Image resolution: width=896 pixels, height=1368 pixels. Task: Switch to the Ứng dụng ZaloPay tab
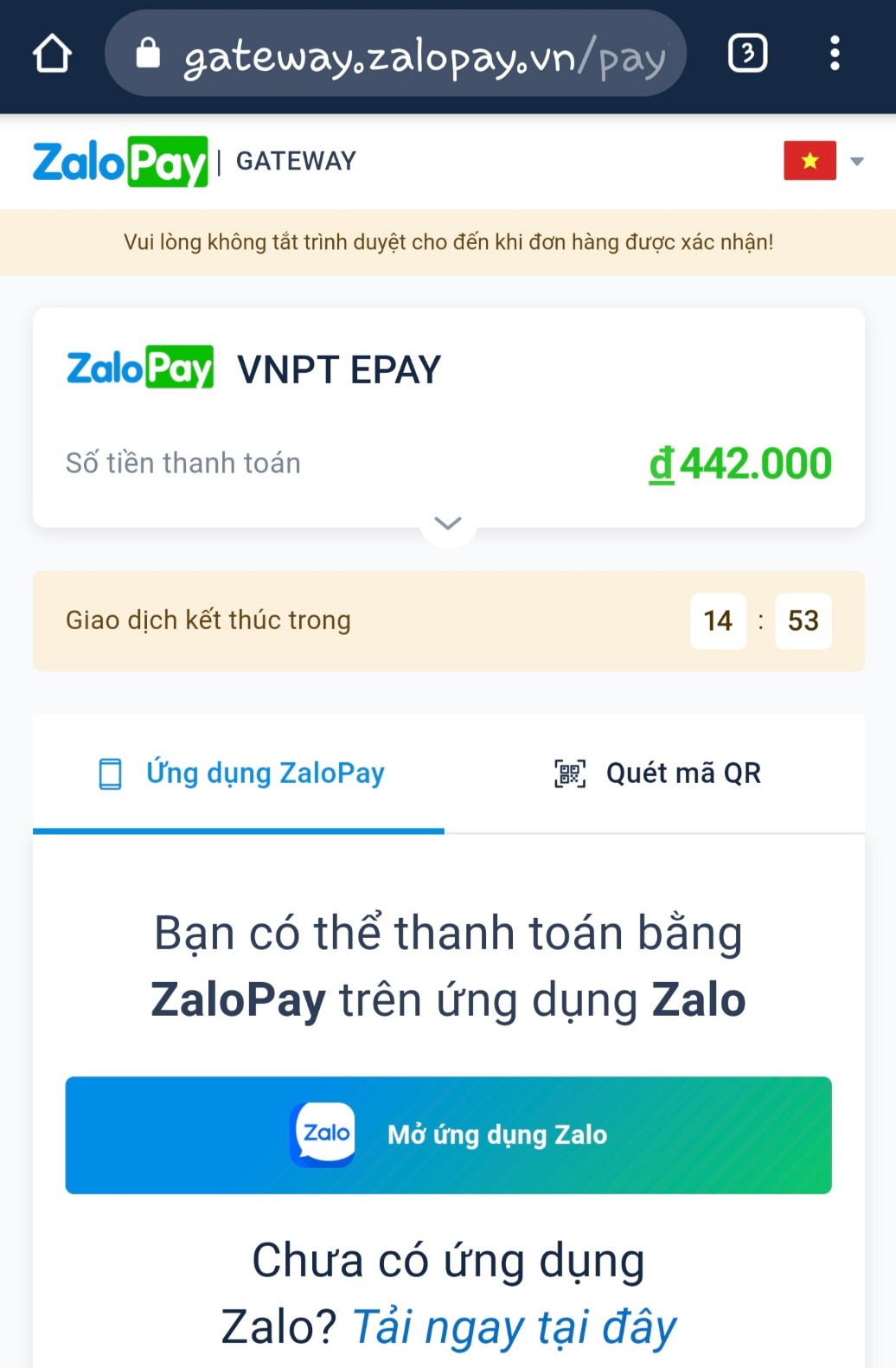240,773
